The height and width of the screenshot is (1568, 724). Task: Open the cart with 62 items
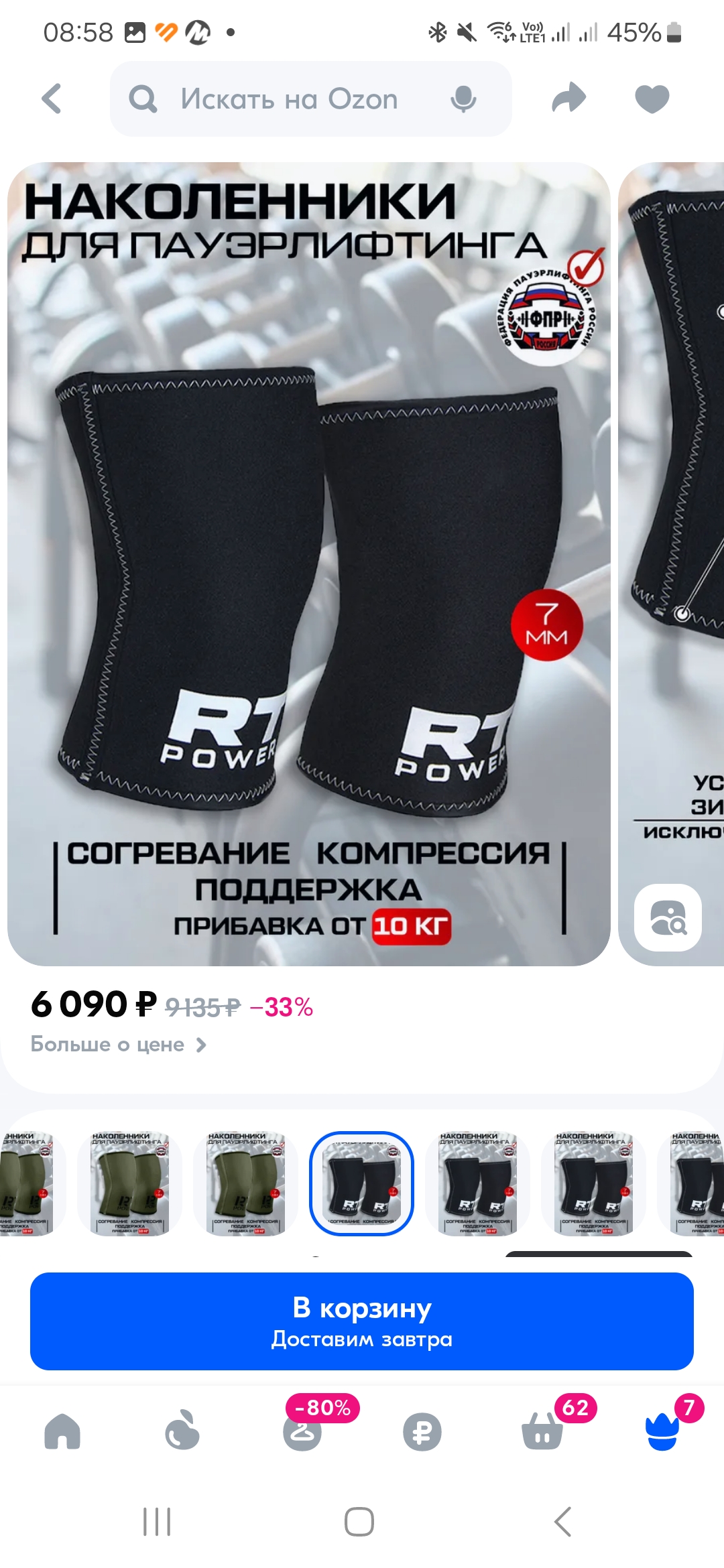pyautogui.click(x=542, y=1432)
